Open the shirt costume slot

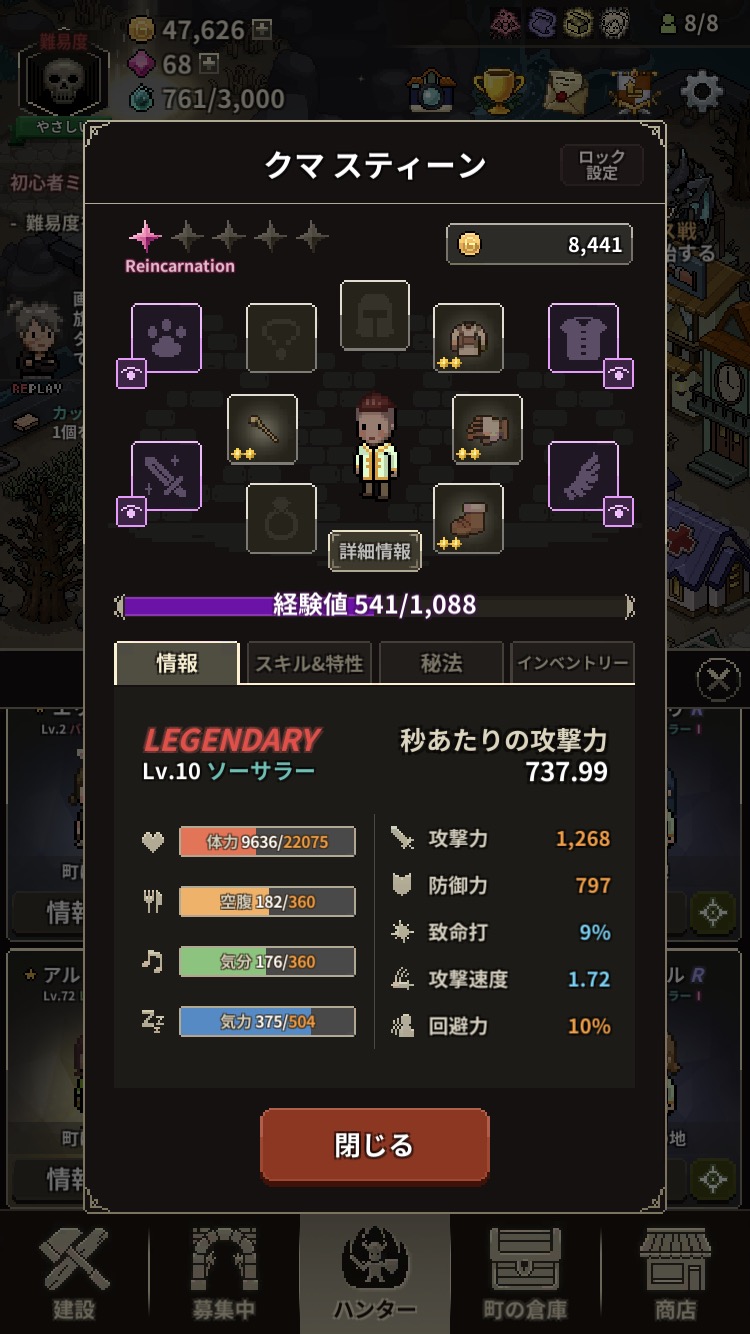point(583,338)
